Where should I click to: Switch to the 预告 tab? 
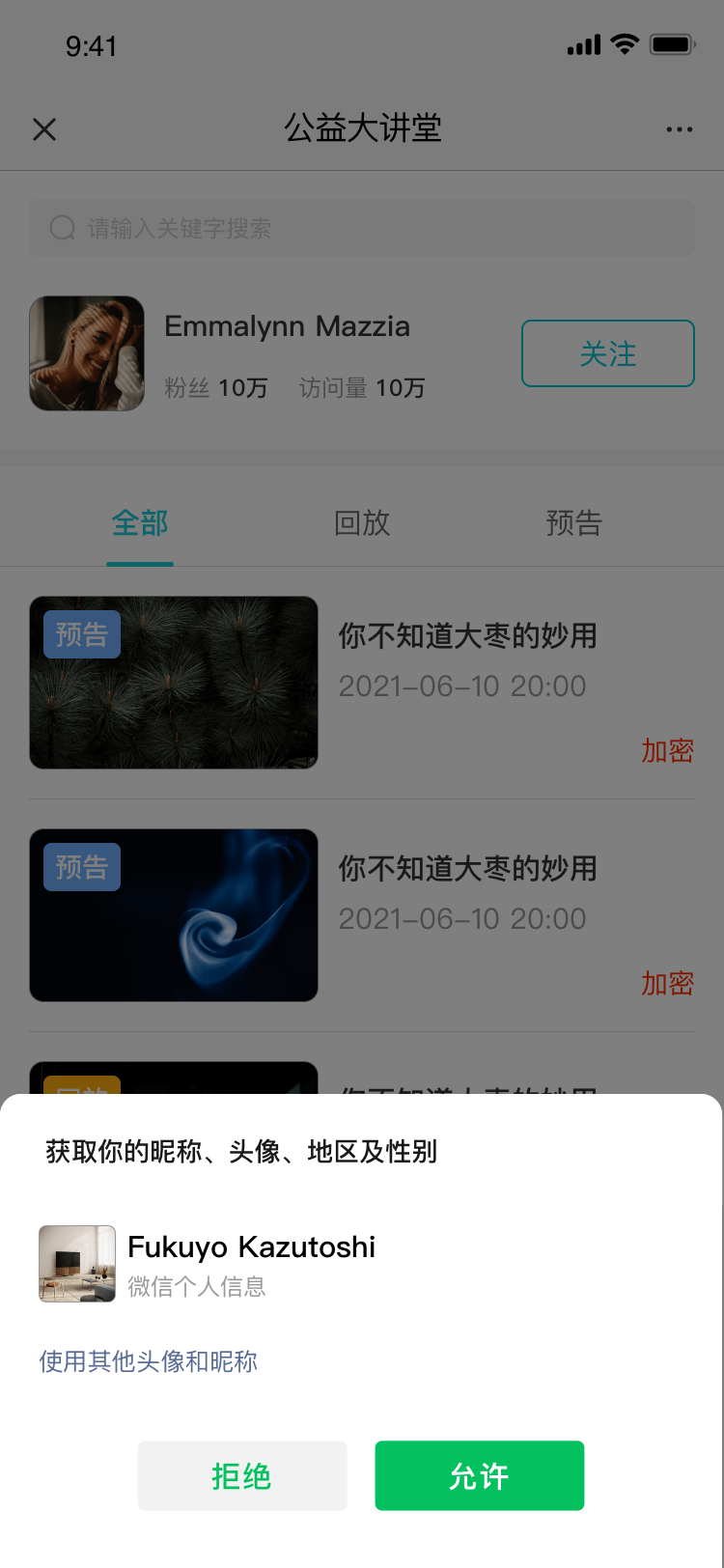click(x=574, y=523)
